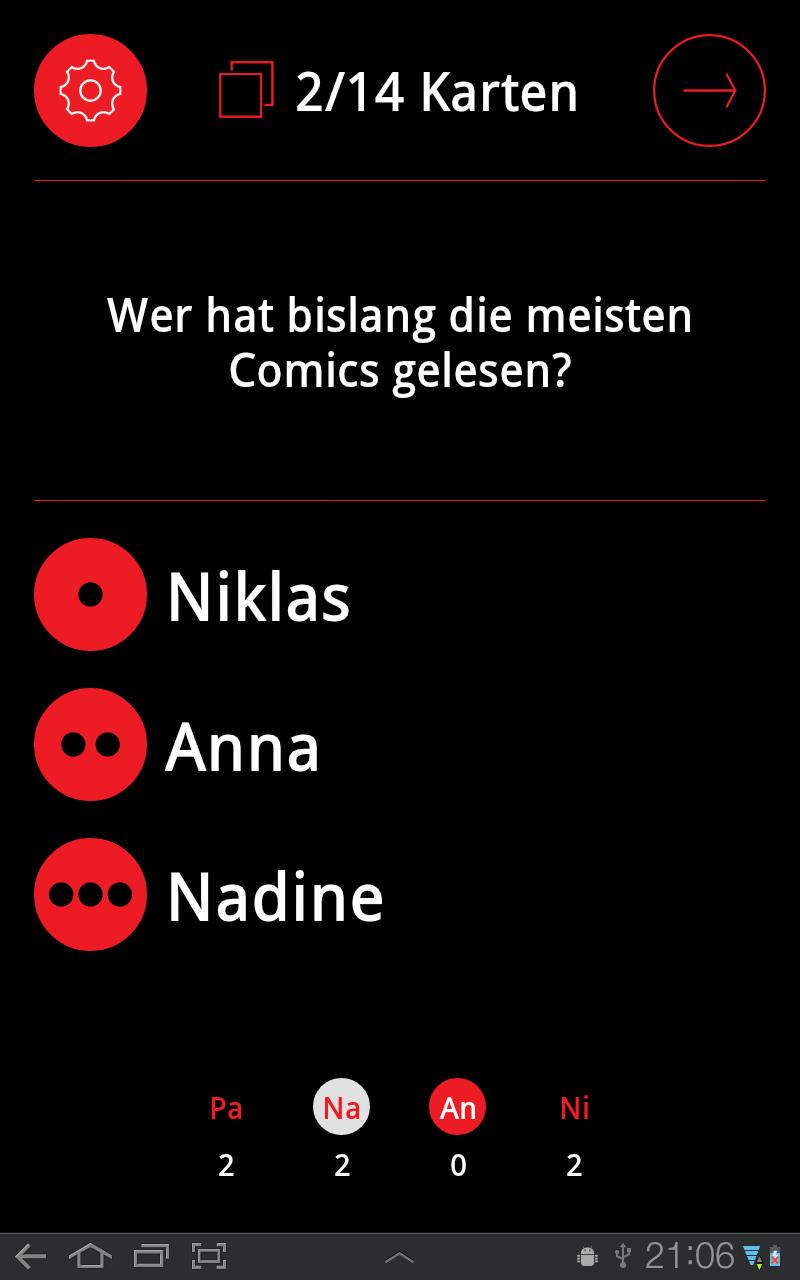Pick the three-dot circle beside Nadine
Viewport: 800px width, 1280px height.
pyautogui.click(x=90, y=895)
